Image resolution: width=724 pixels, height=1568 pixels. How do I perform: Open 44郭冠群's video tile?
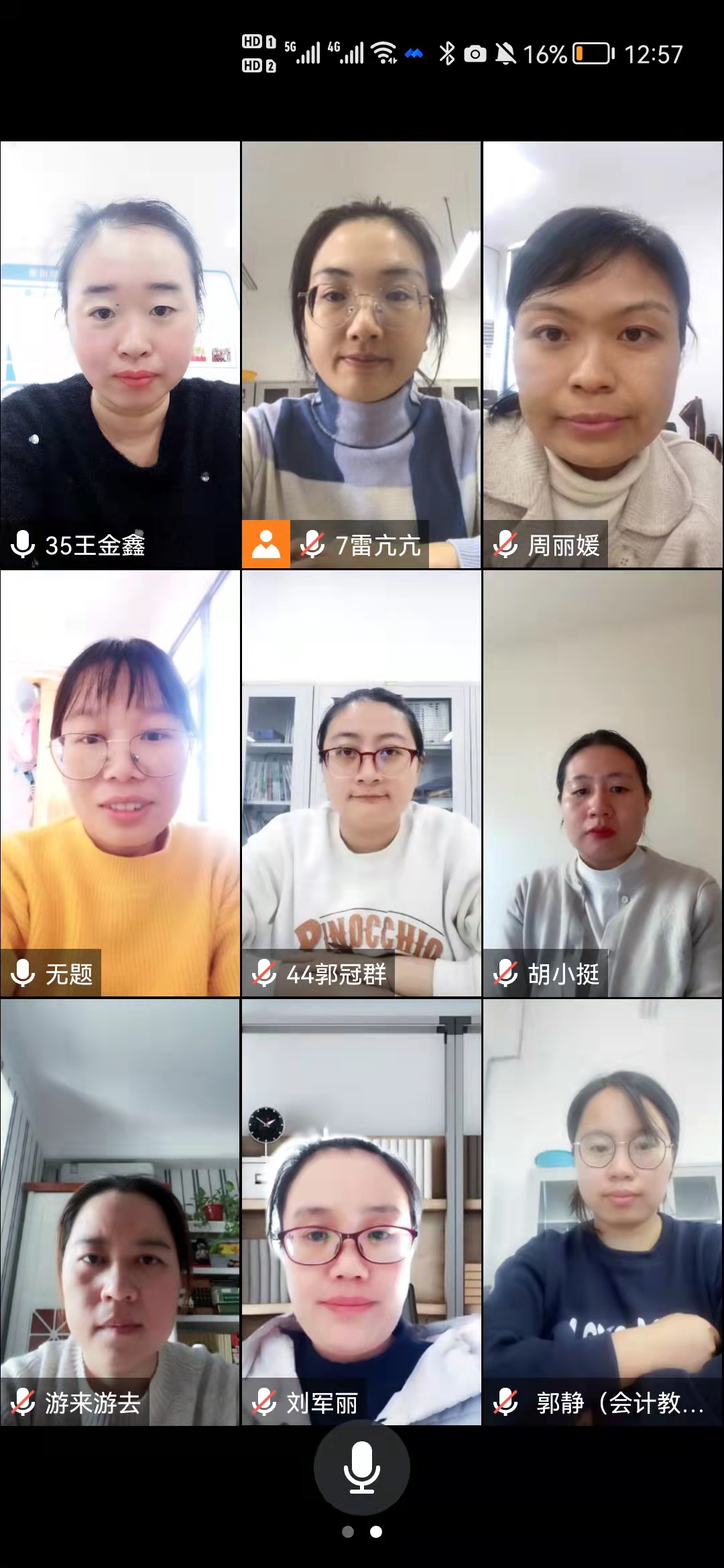(x=361, y=783)
